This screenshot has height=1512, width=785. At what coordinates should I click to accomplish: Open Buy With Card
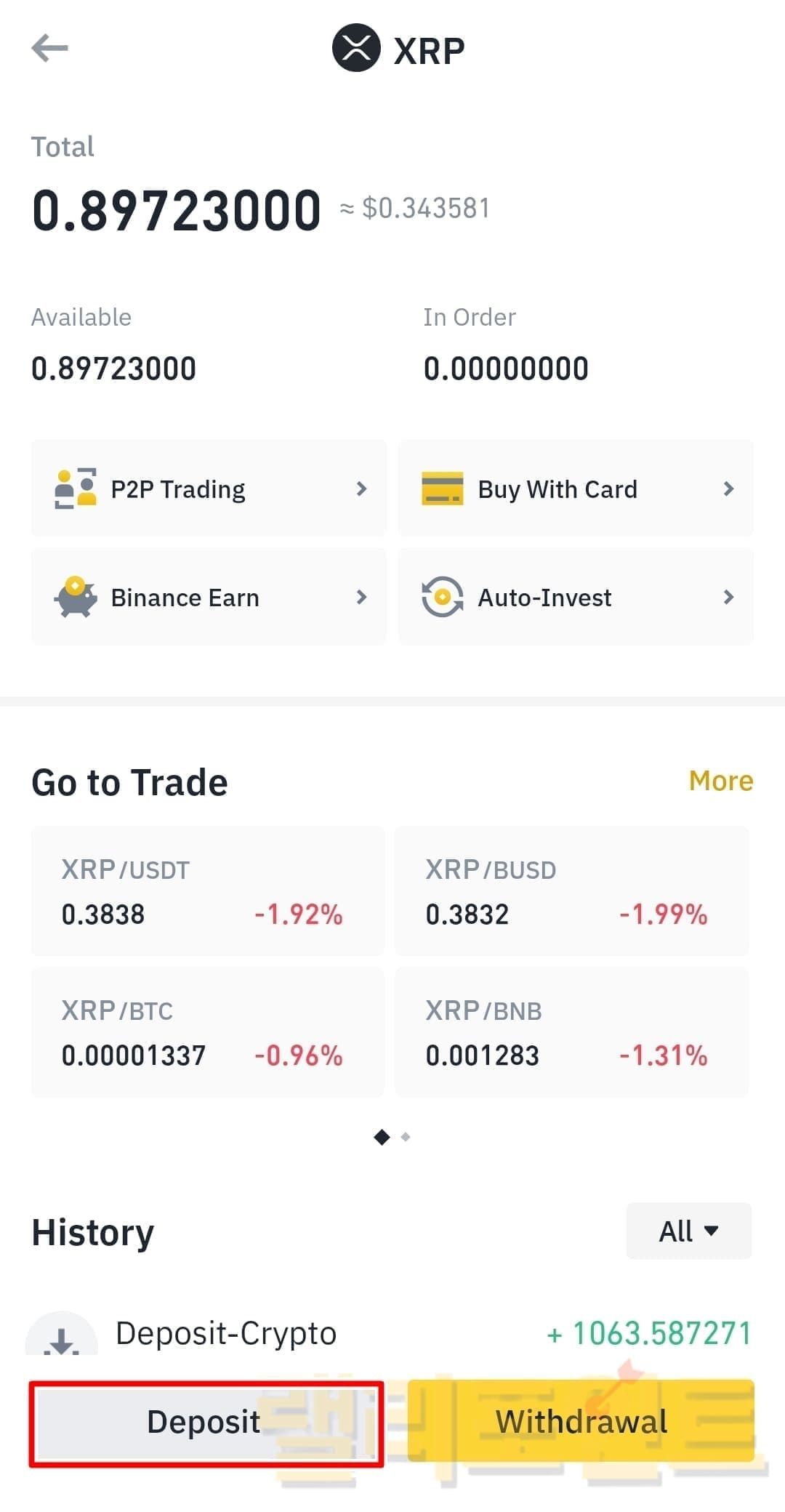click(x=575, y=488)
